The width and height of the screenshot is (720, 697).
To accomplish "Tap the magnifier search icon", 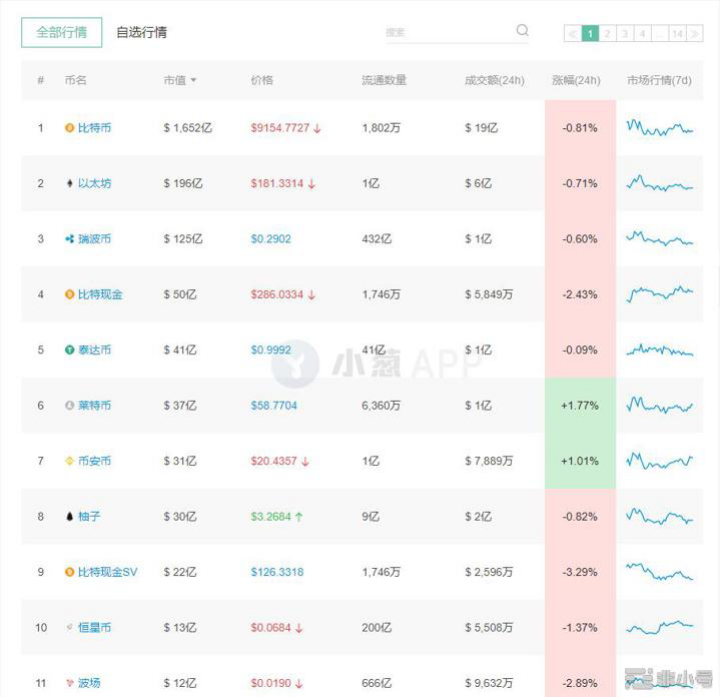I will coord(522,31).
